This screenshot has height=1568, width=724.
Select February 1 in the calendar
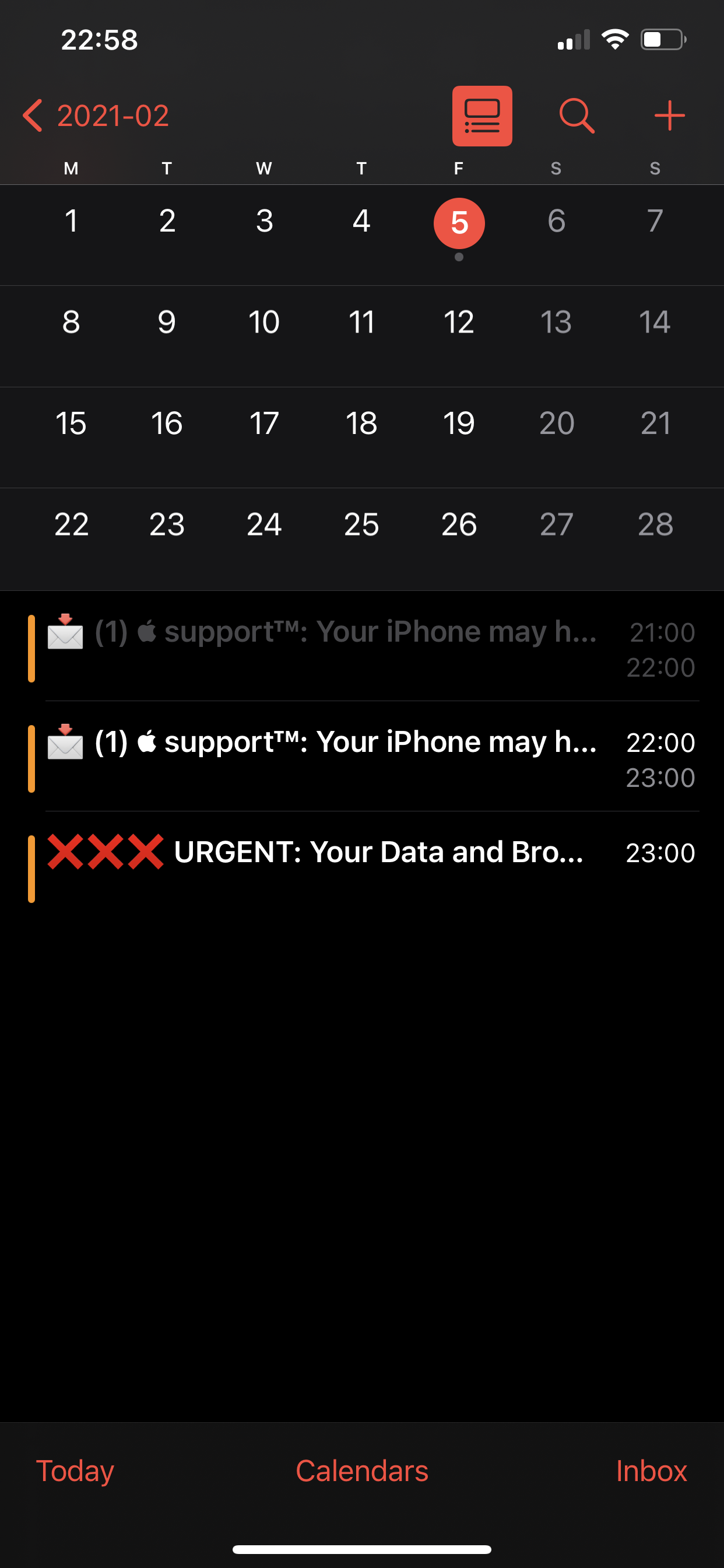(71, 222)
